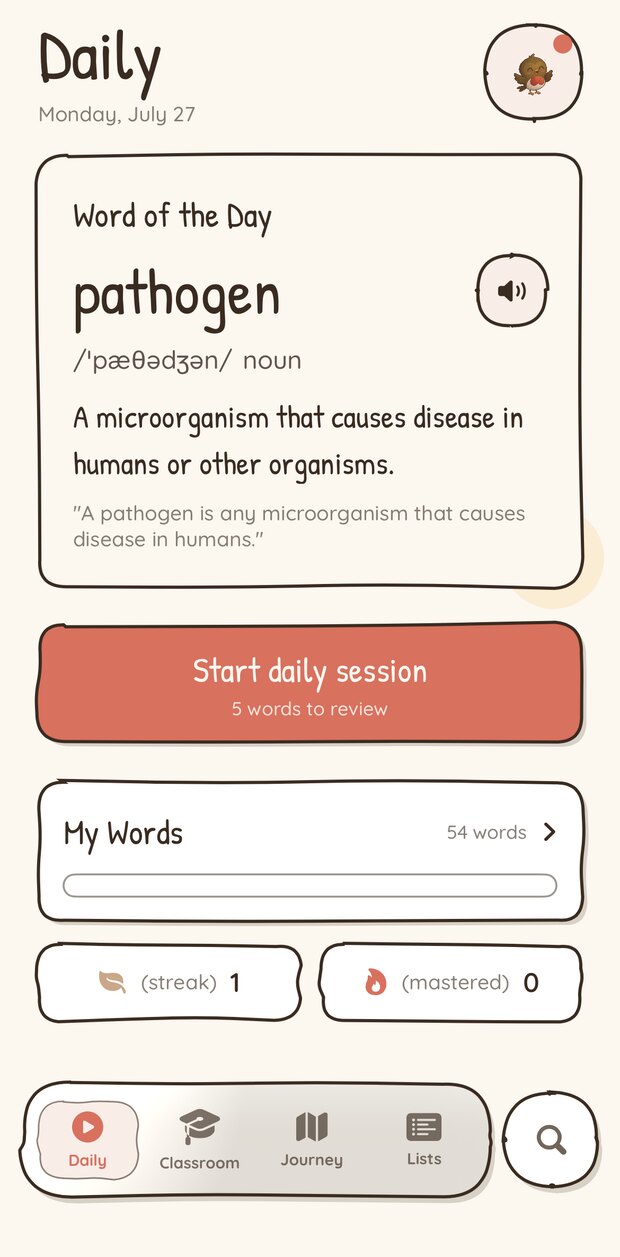Start daily session

[310, 684]
